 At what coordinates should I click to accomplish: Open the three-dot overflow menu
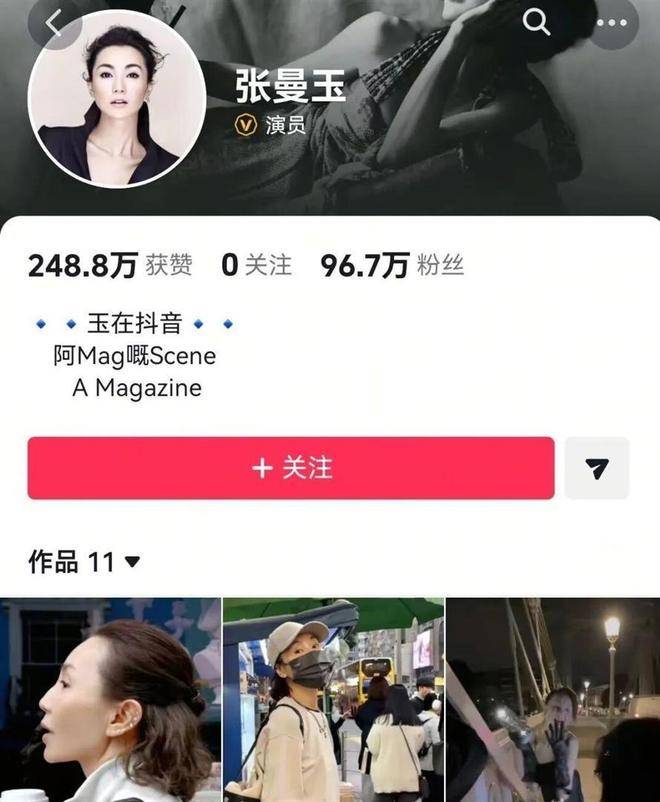click(x=611, y=23)
